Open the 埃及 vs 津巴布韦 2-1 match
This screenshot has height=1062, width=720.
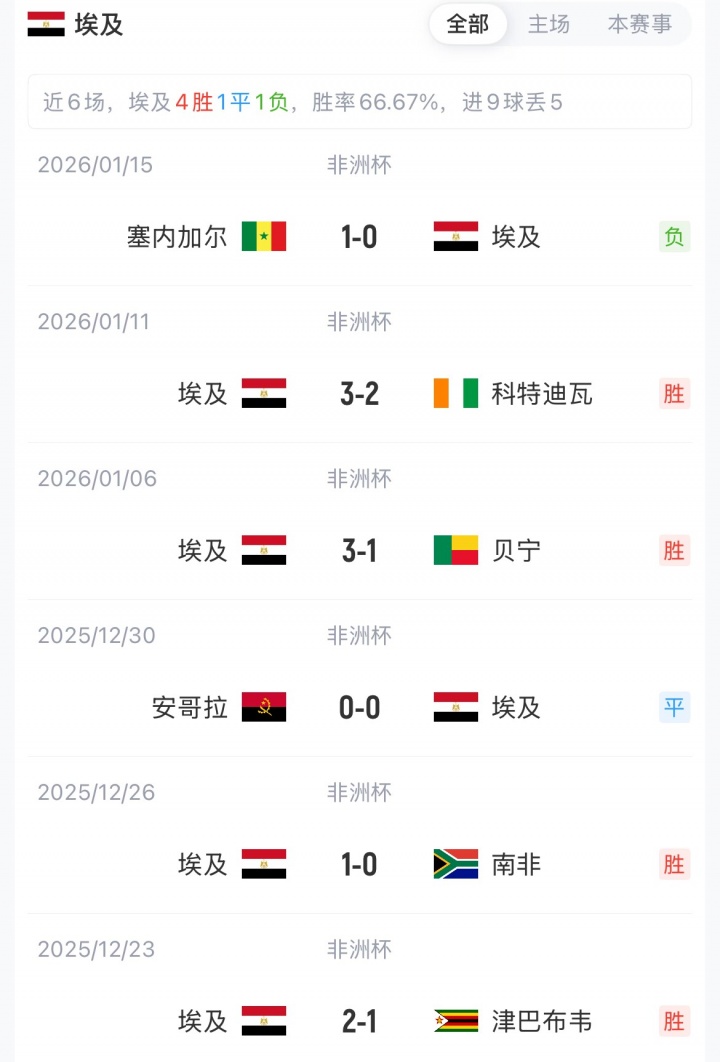359,1021
